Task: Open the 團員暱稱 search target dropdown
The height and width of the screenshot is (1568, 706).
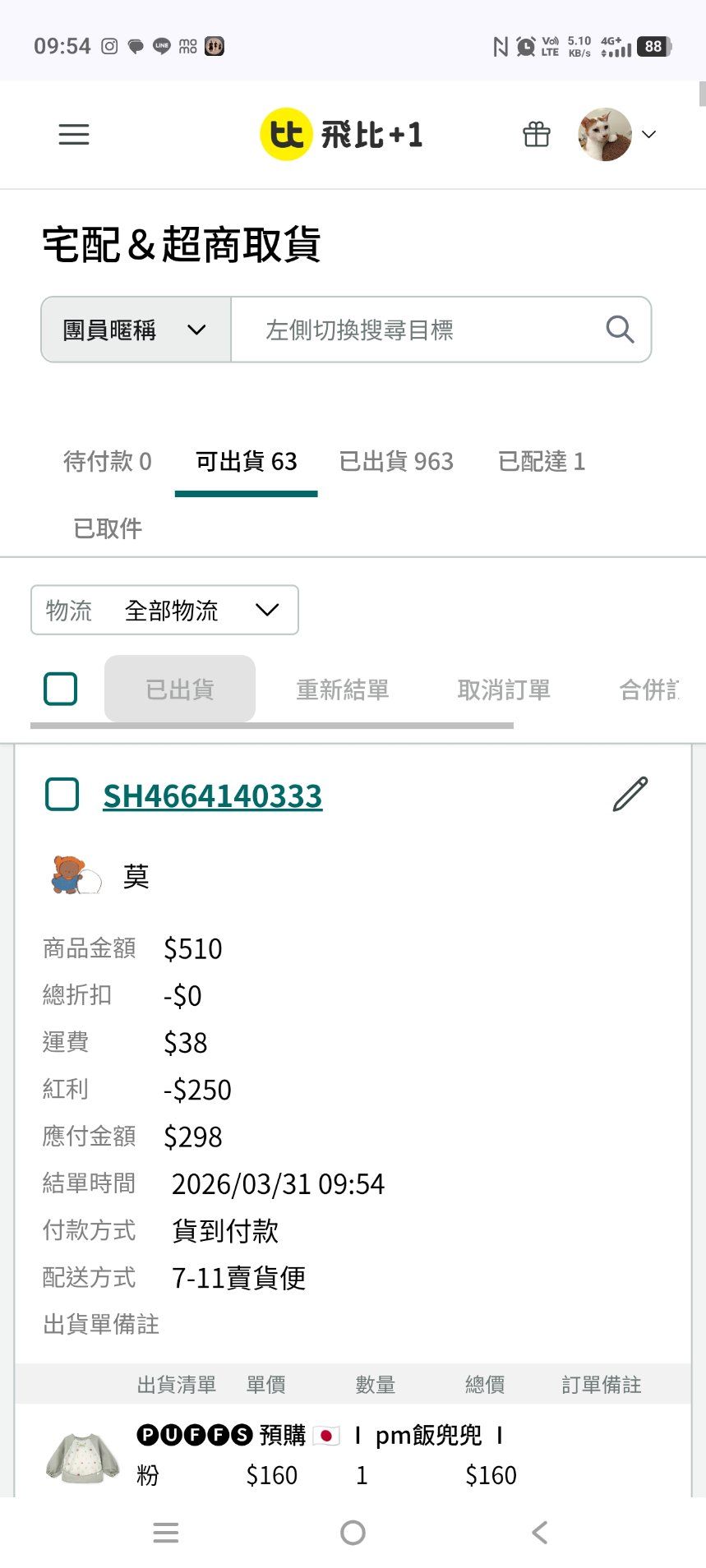Action: click(x=136, y=330)
